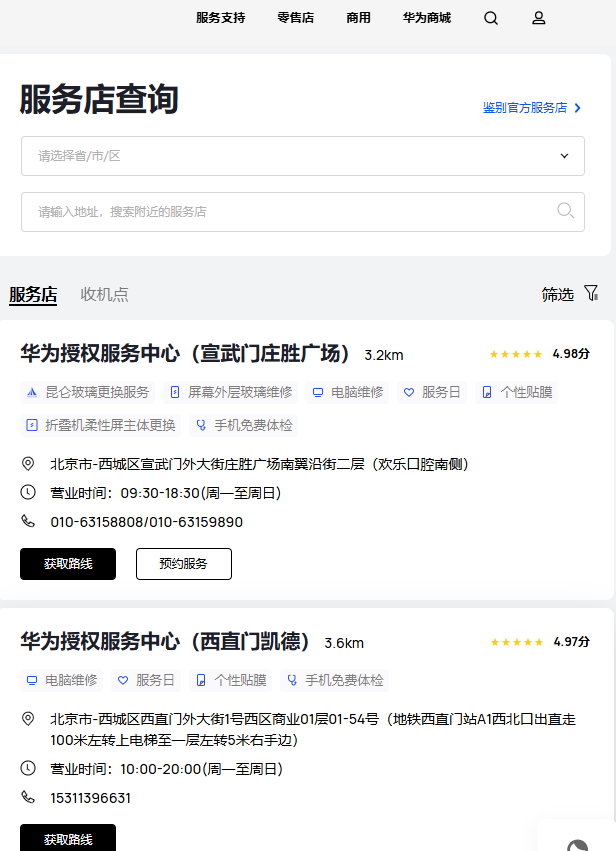Open 华为授权服务中心（宣武门庄胜广场） details
The width and height of the screenshot is (616, 851).
(x=186, y=353)
